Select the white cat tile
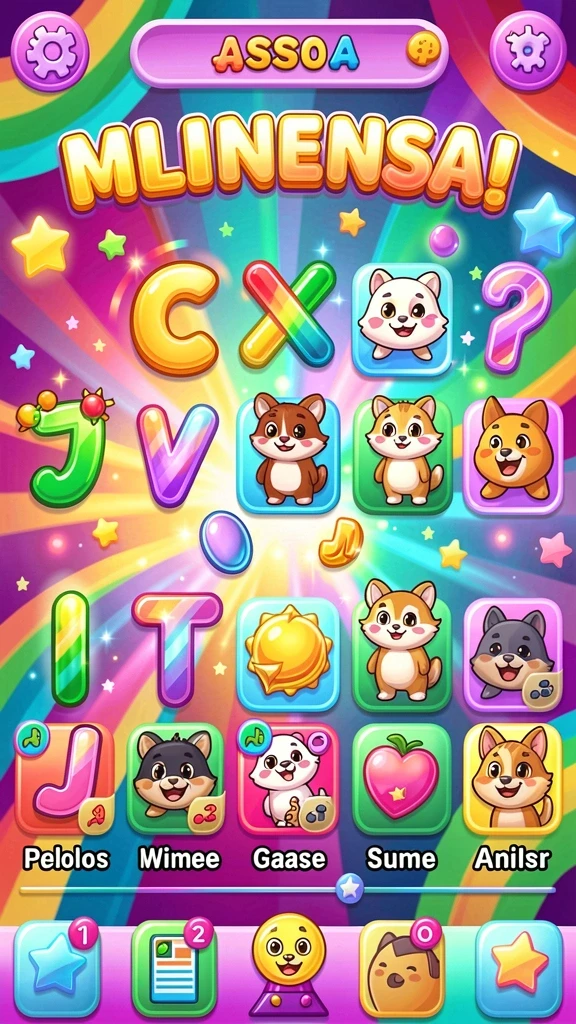Image resolution: width=576 pixels, height=1024 pixels. click(402, 318)
